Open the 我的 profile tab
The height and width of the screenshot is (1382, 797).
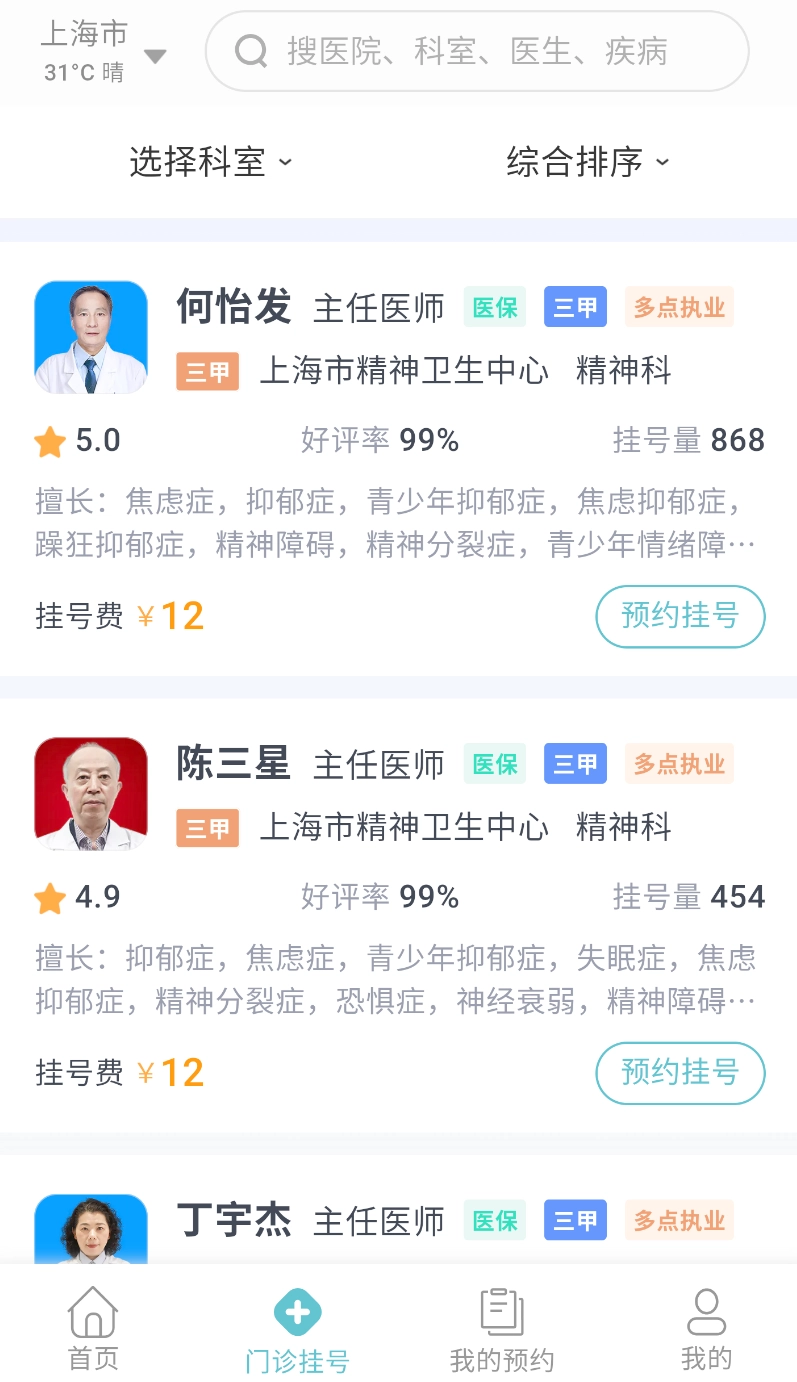click(706, 1328)
